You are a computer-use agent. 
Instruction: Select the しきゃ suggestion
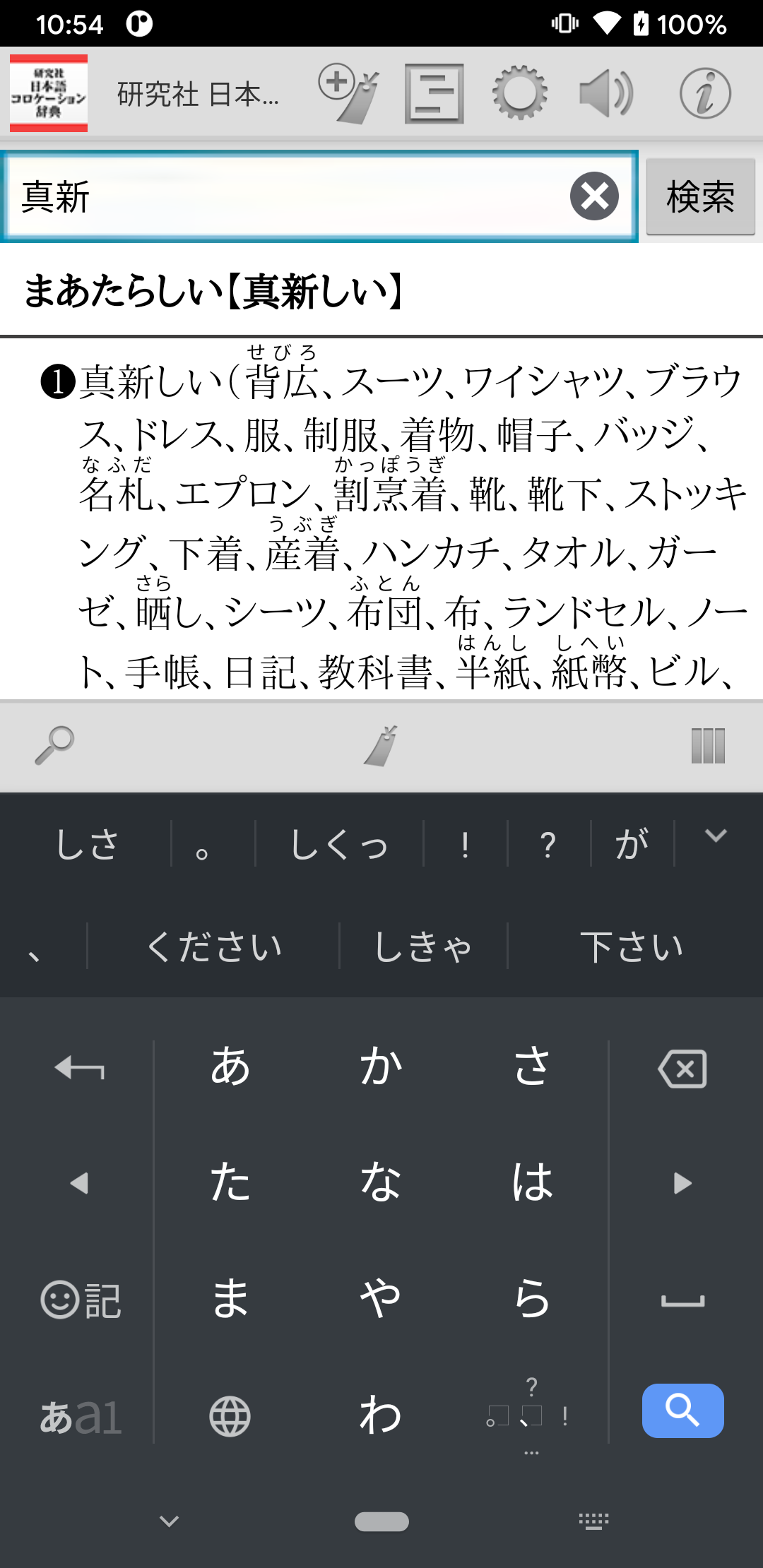[x=423, y=946]
